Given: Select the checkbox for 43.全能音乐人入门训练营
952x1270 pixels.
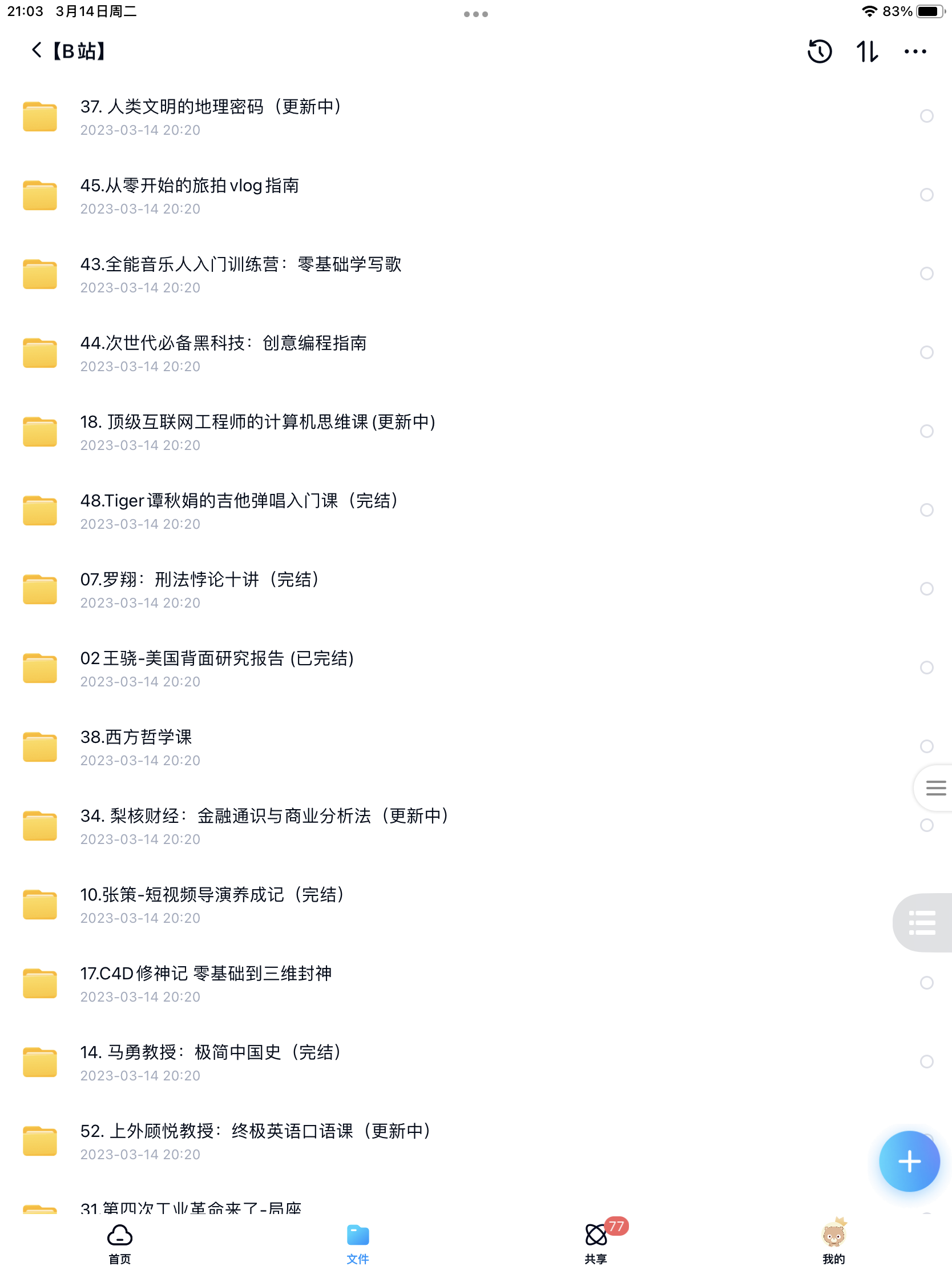Looking at the screenshot, I should (x=926, y=274).
